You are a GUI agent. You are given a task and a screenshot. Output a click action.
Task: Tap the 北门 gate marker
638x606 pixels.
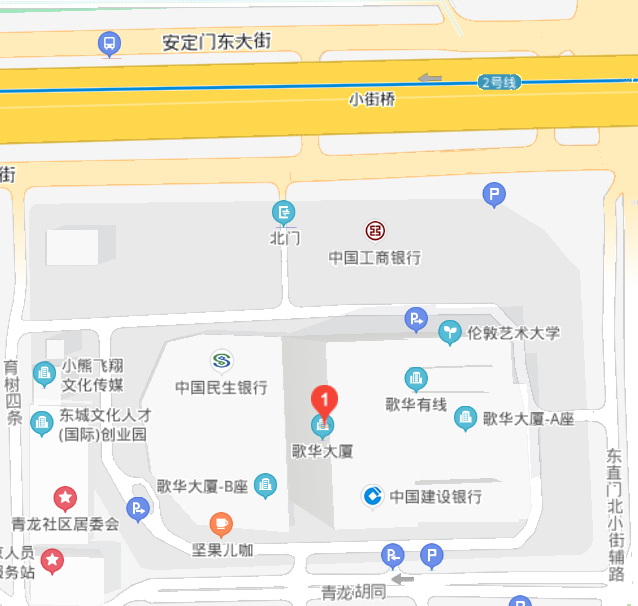click(285, 212)
